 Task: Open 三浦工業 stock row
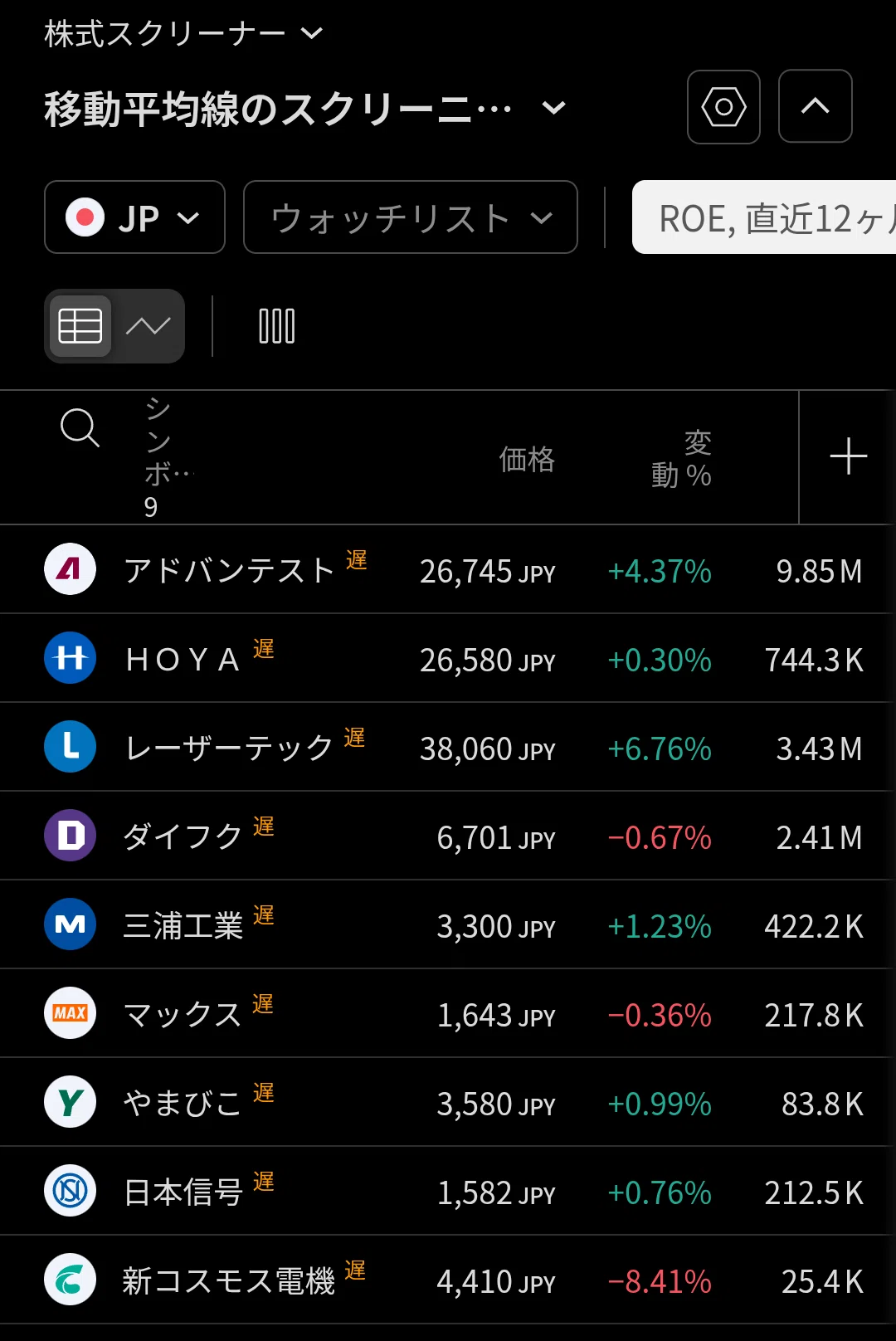(x=448, y=925)
